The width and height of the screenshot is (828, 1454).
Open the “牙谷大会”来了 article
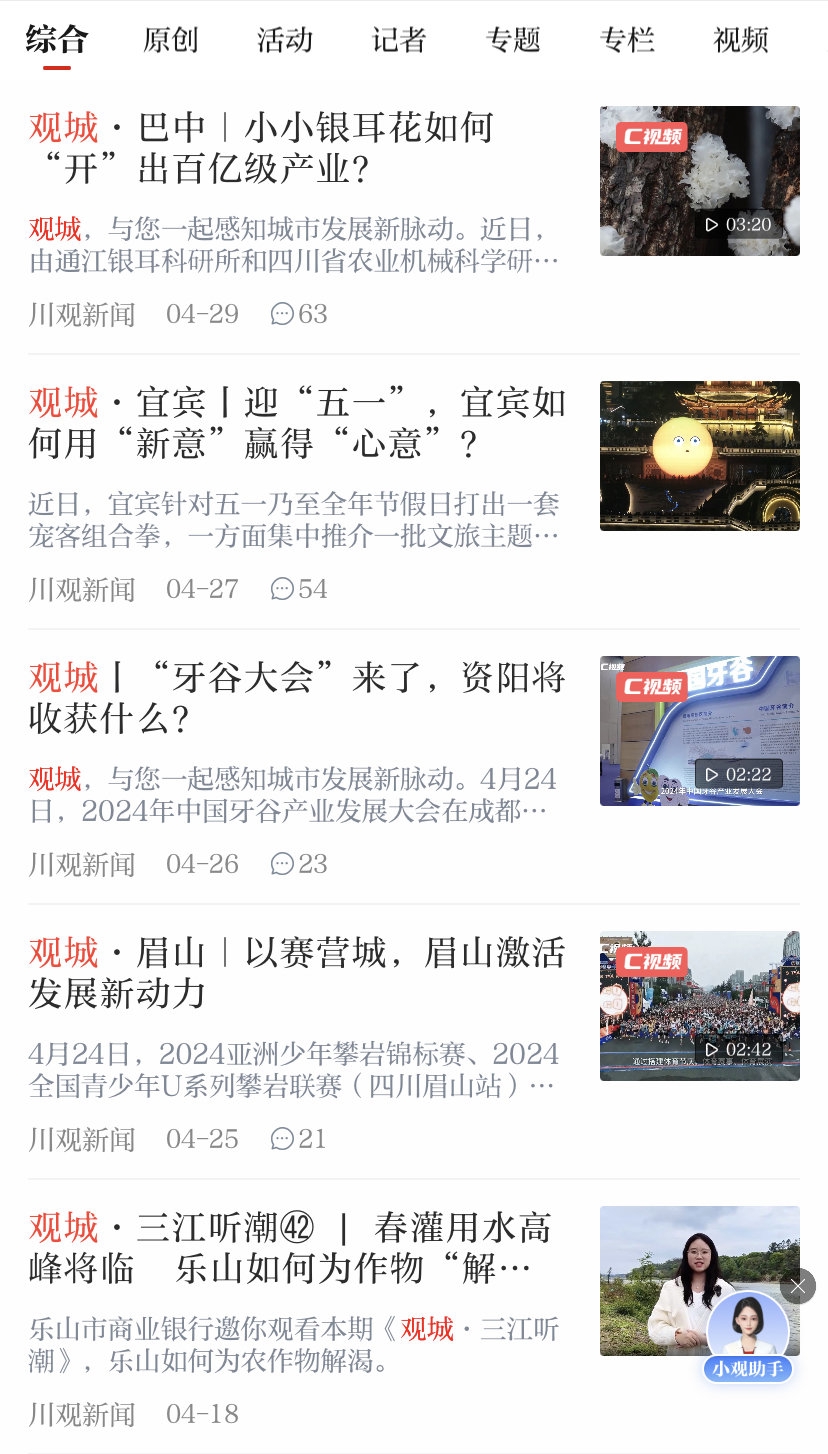[297, 697]
